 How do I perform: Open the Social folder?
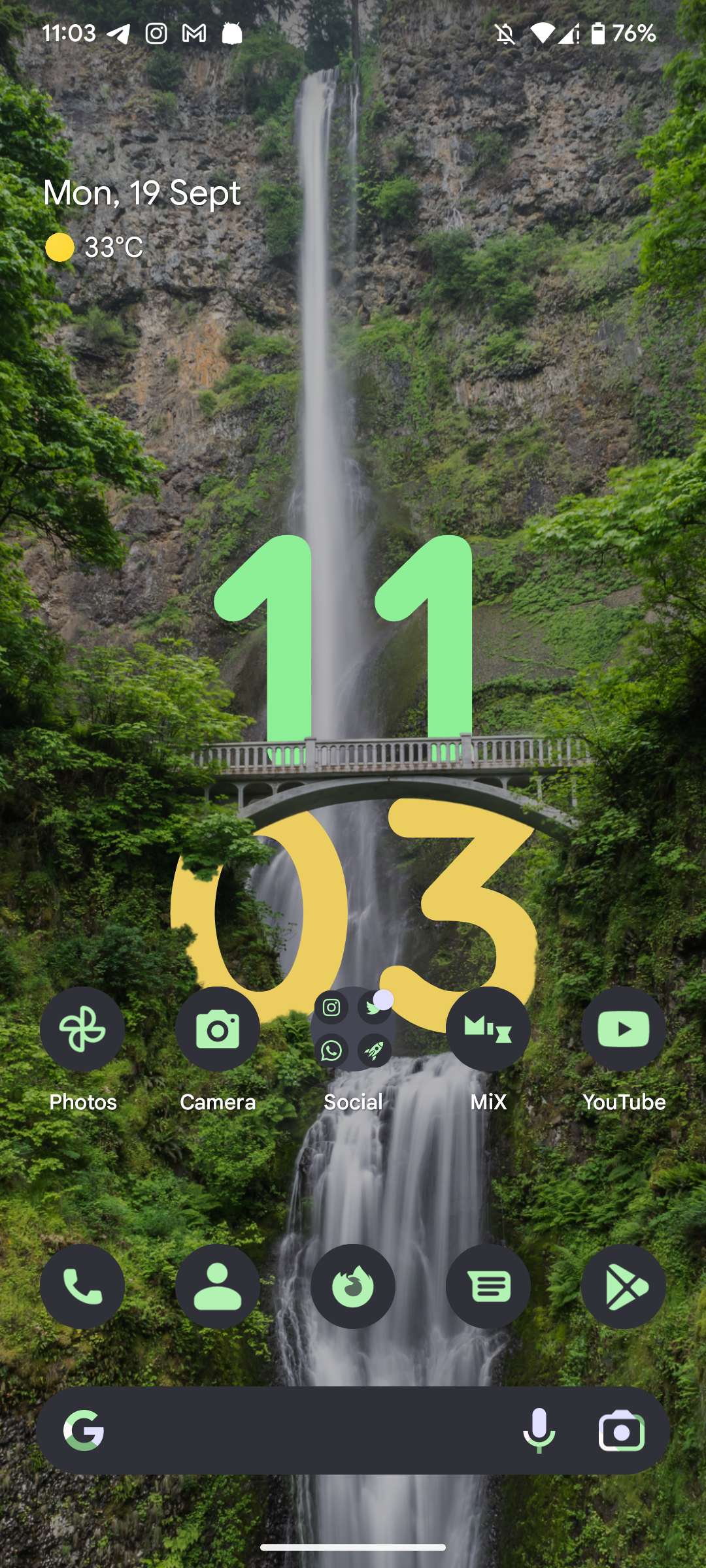click(x=353, y=1029)
